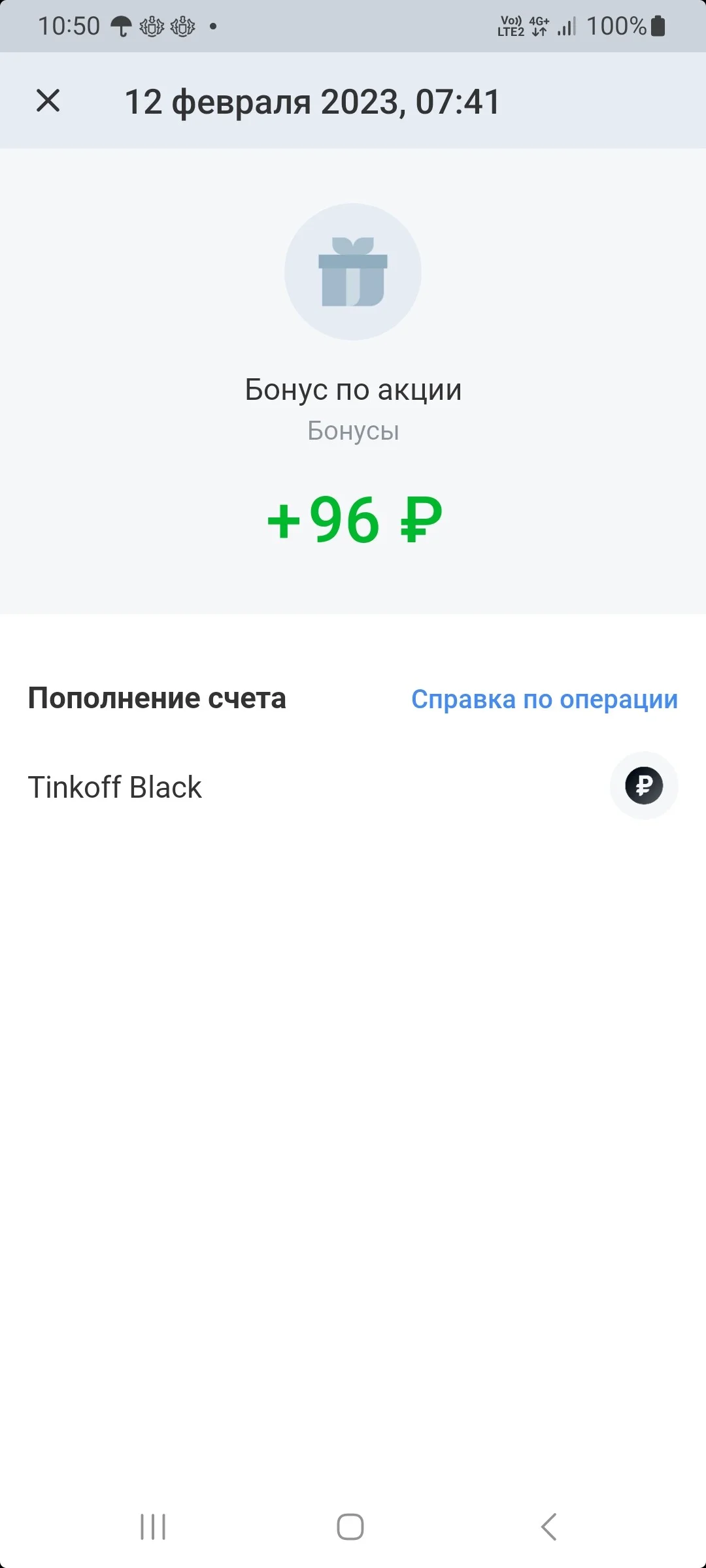The width and height of the screenshot is (706, 1568).
Task: Go to the home screen
Action: (350, 1527)
